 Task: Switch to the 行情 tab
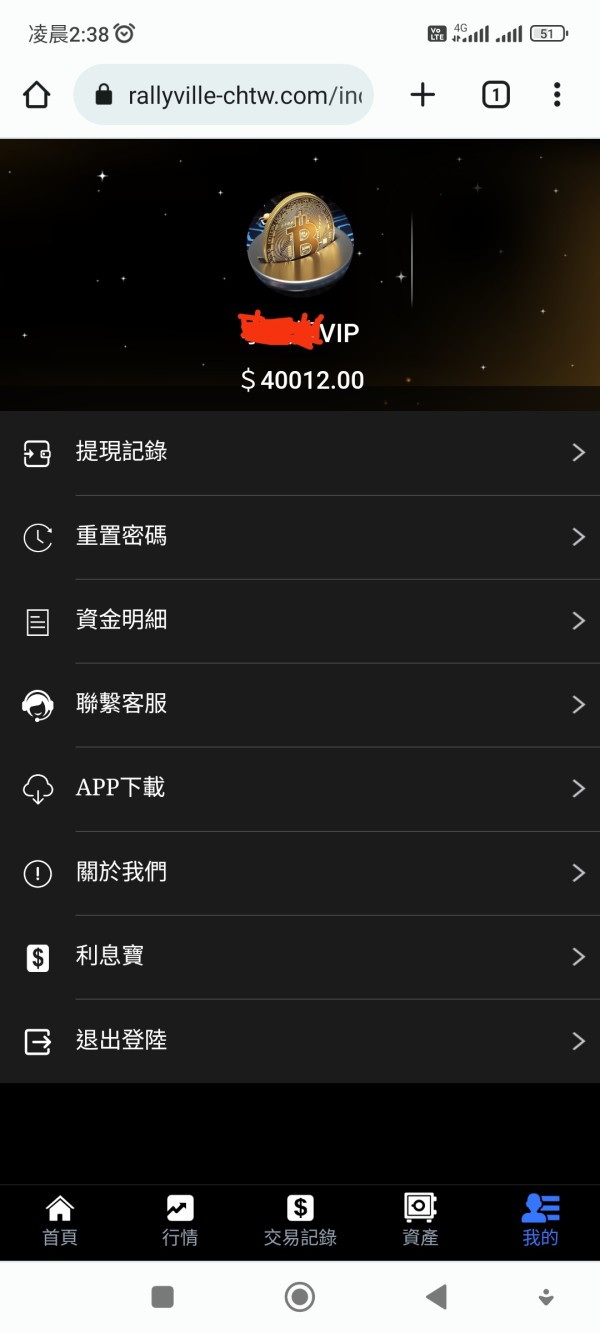180,1221
